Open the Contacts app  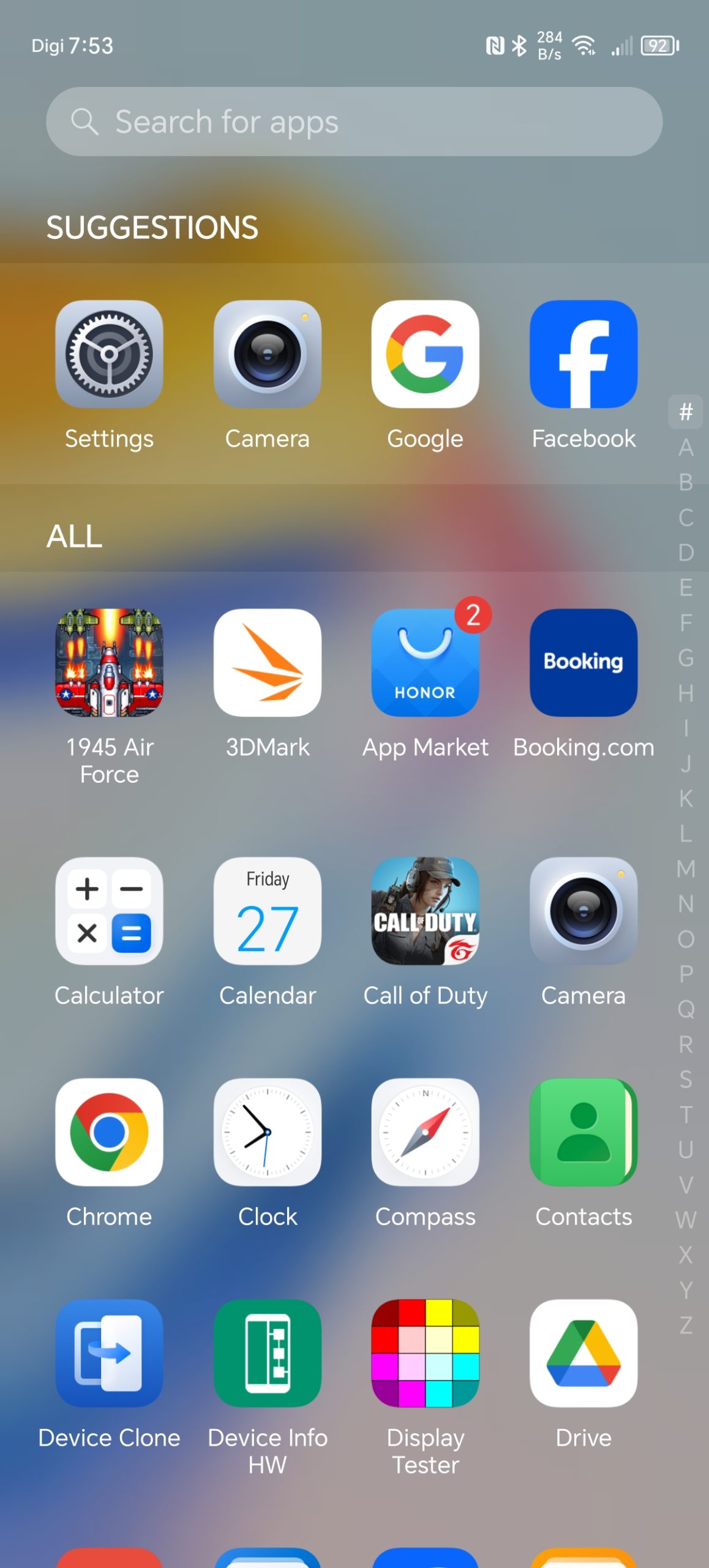point(583,1132)
